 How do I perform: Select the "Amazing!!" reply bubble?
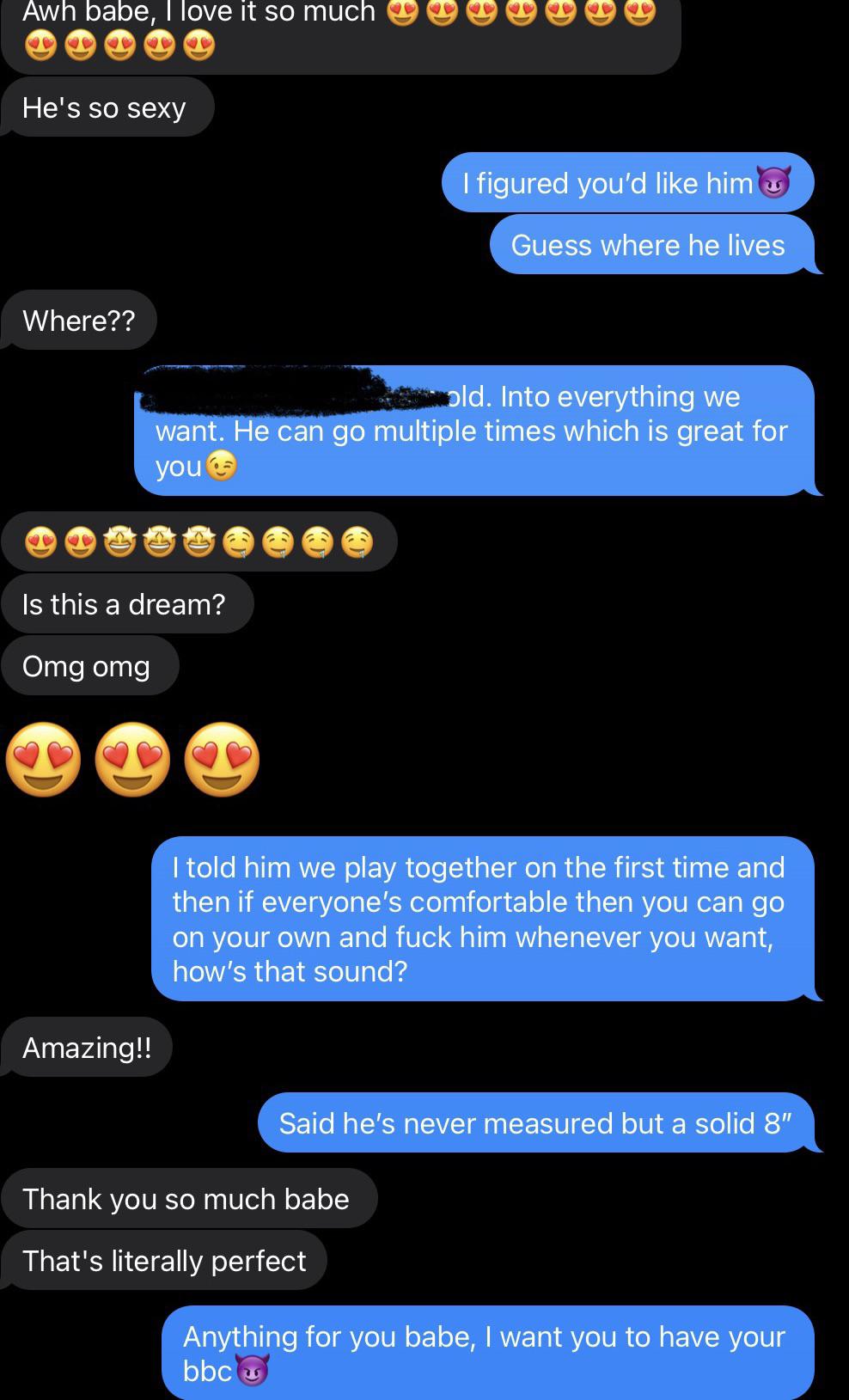click(86, 1047)
